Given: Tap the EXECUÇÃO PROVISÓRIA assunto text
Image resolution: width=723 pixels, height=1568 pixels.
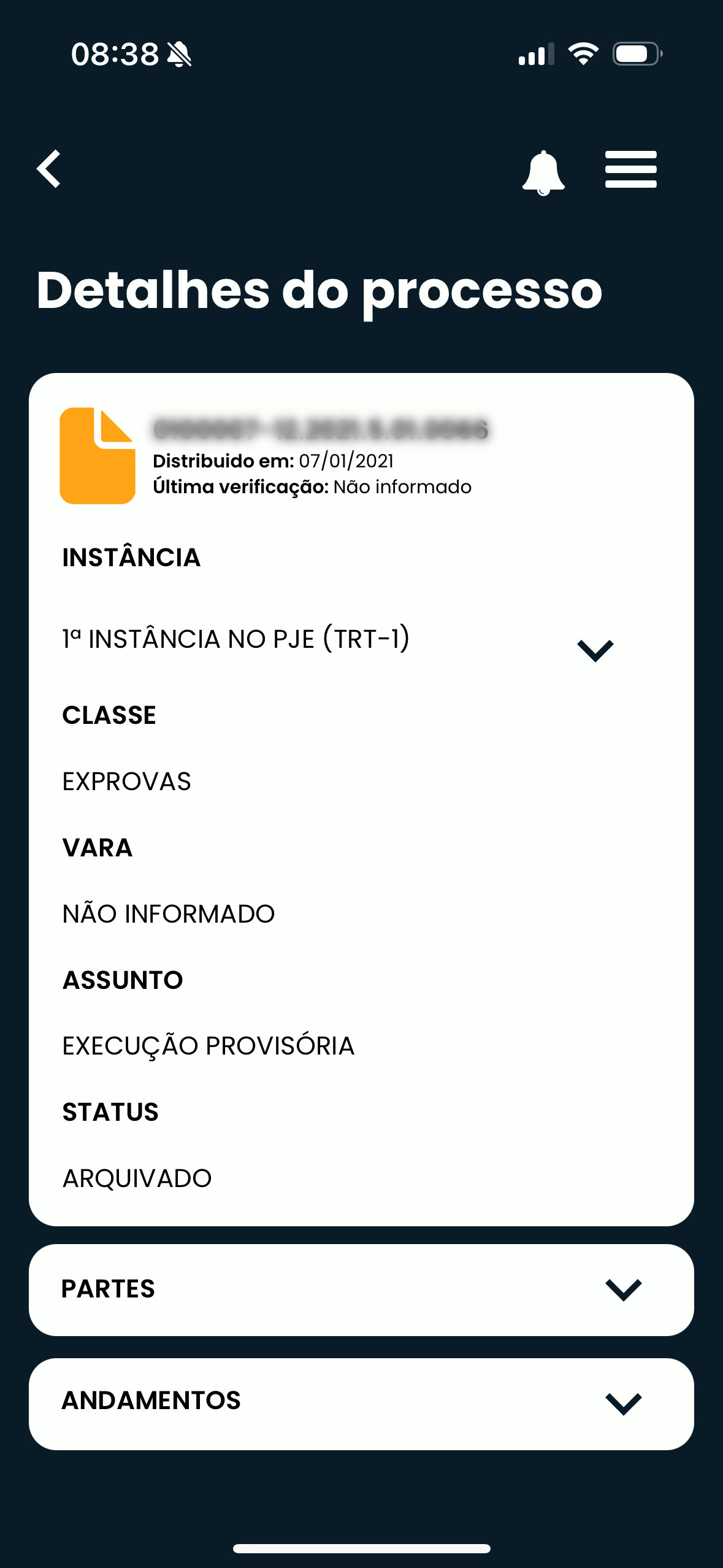Looking at the screenshot, I should [208, 1045].
